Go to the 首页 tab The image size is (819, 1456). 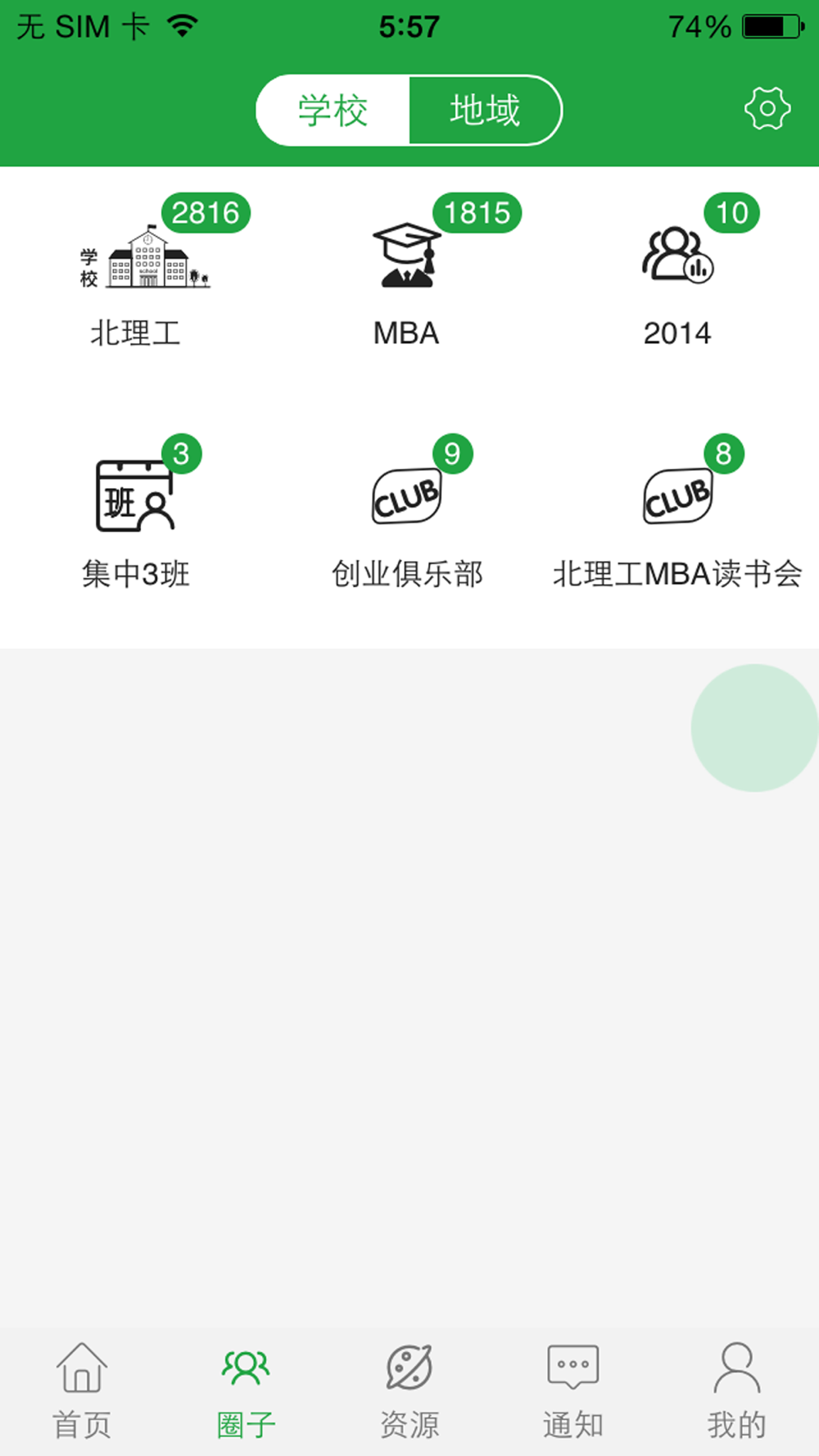click(82, 1391)
